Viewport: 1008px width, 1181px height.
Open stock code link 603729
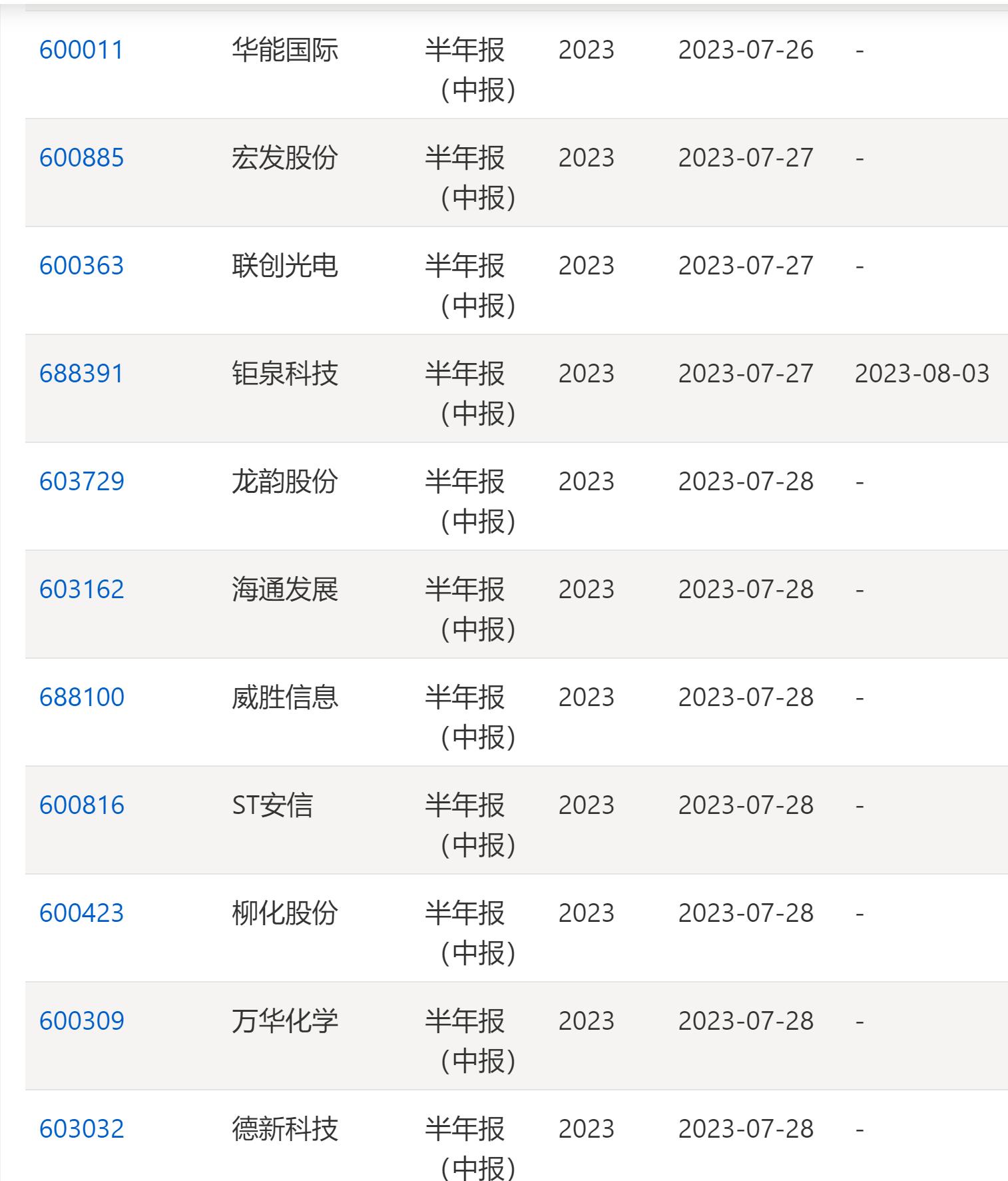(x=81, y=482)
